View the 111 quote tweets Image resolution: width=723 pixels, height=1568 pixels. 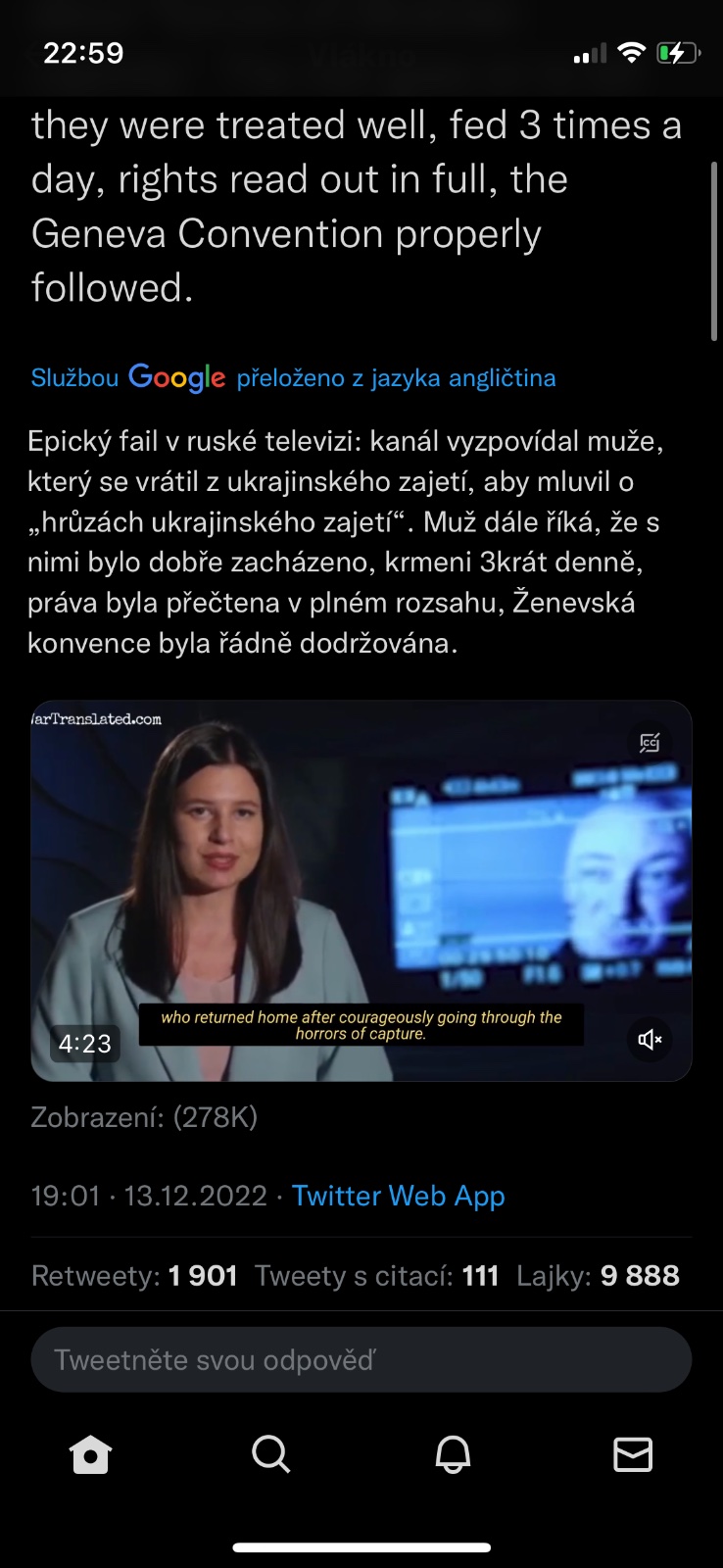pos(376,1275)
